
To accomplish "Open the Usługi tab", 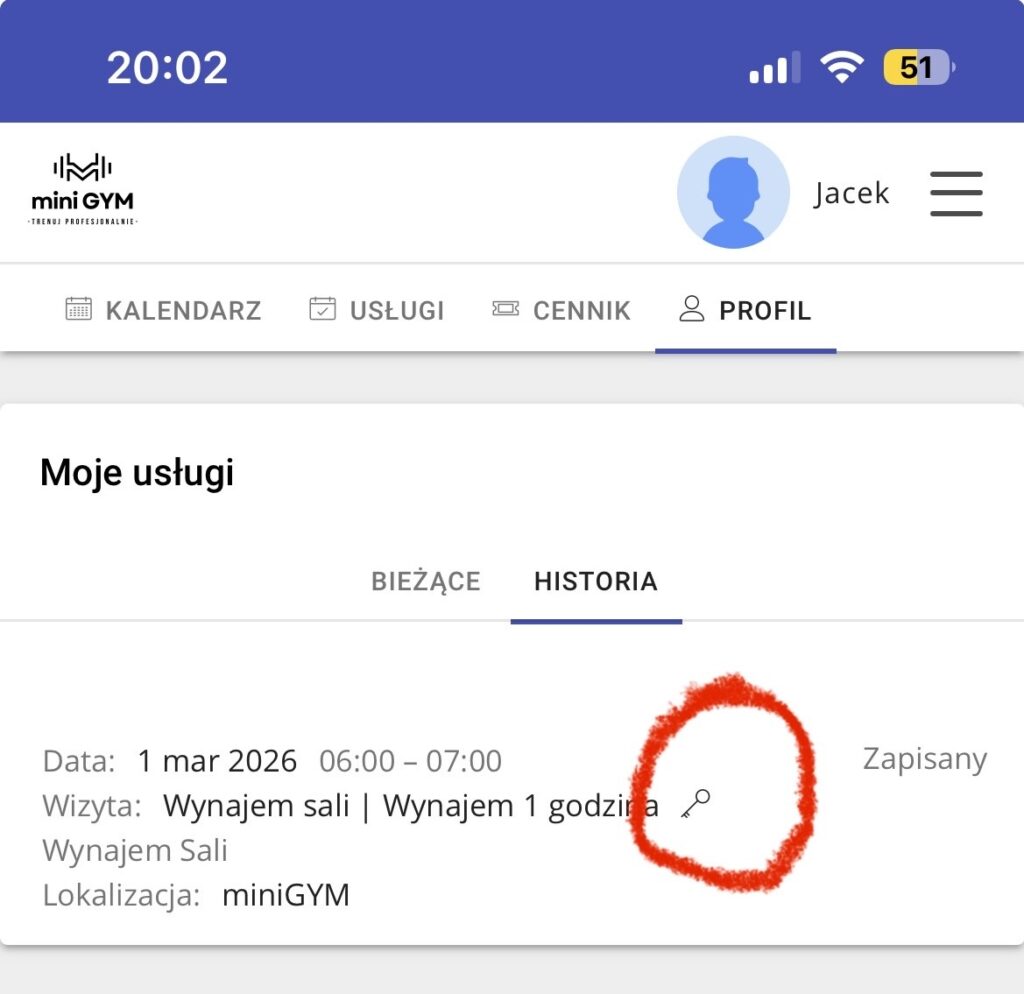I will pos(377,310).
